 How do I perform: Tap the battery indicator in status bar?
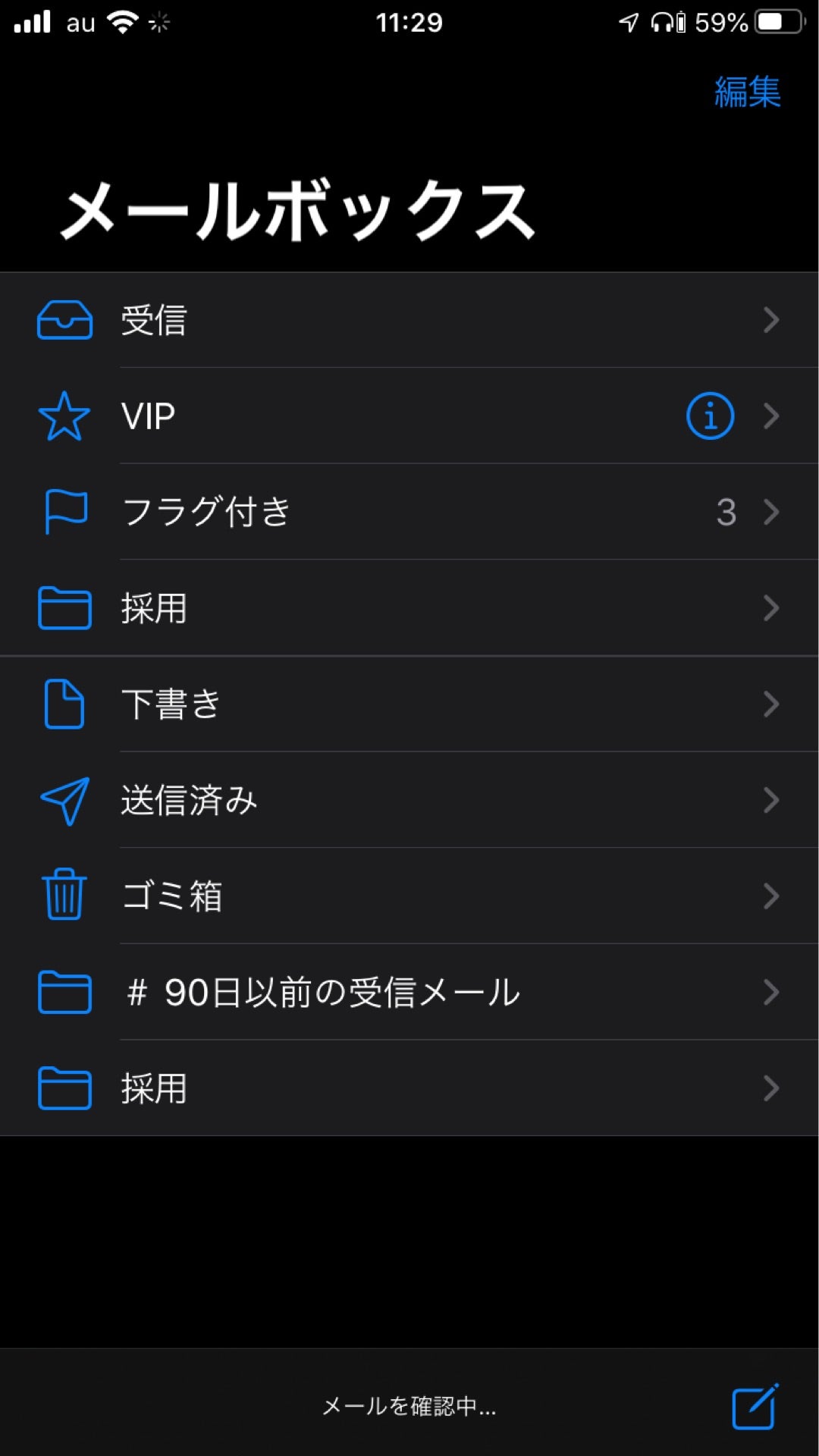pyautogui.click(x=775, y=23)
